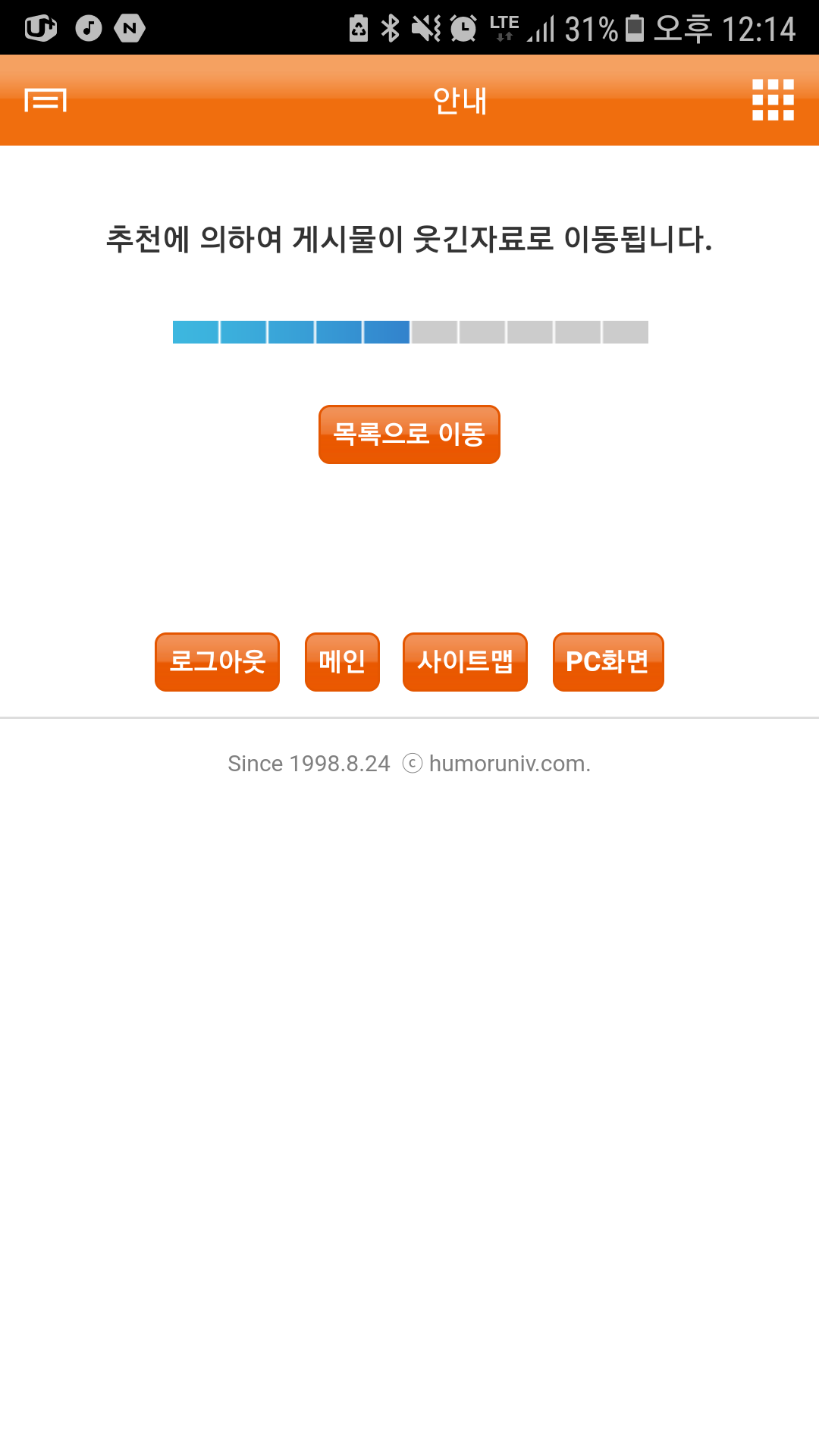Tap the 로그아웃 button
Viewport: 819px width, 1456px height.
coord(217,662)
